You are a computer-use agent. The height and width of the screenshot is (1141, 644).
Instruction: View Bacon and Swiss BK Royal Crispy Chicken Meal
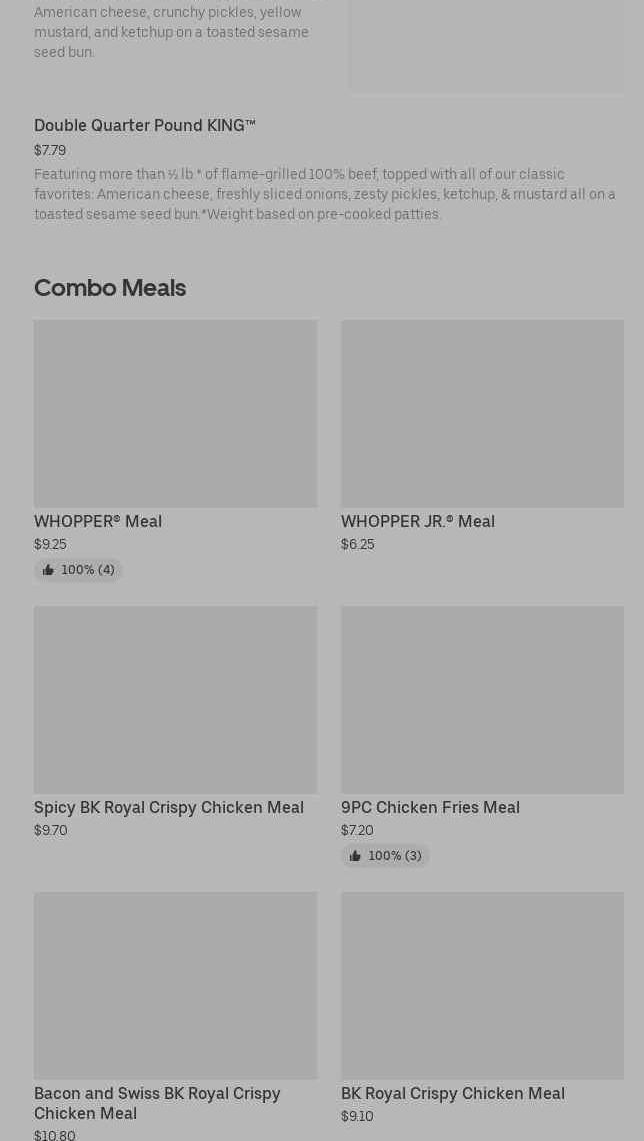click(x=175, y=1016)
